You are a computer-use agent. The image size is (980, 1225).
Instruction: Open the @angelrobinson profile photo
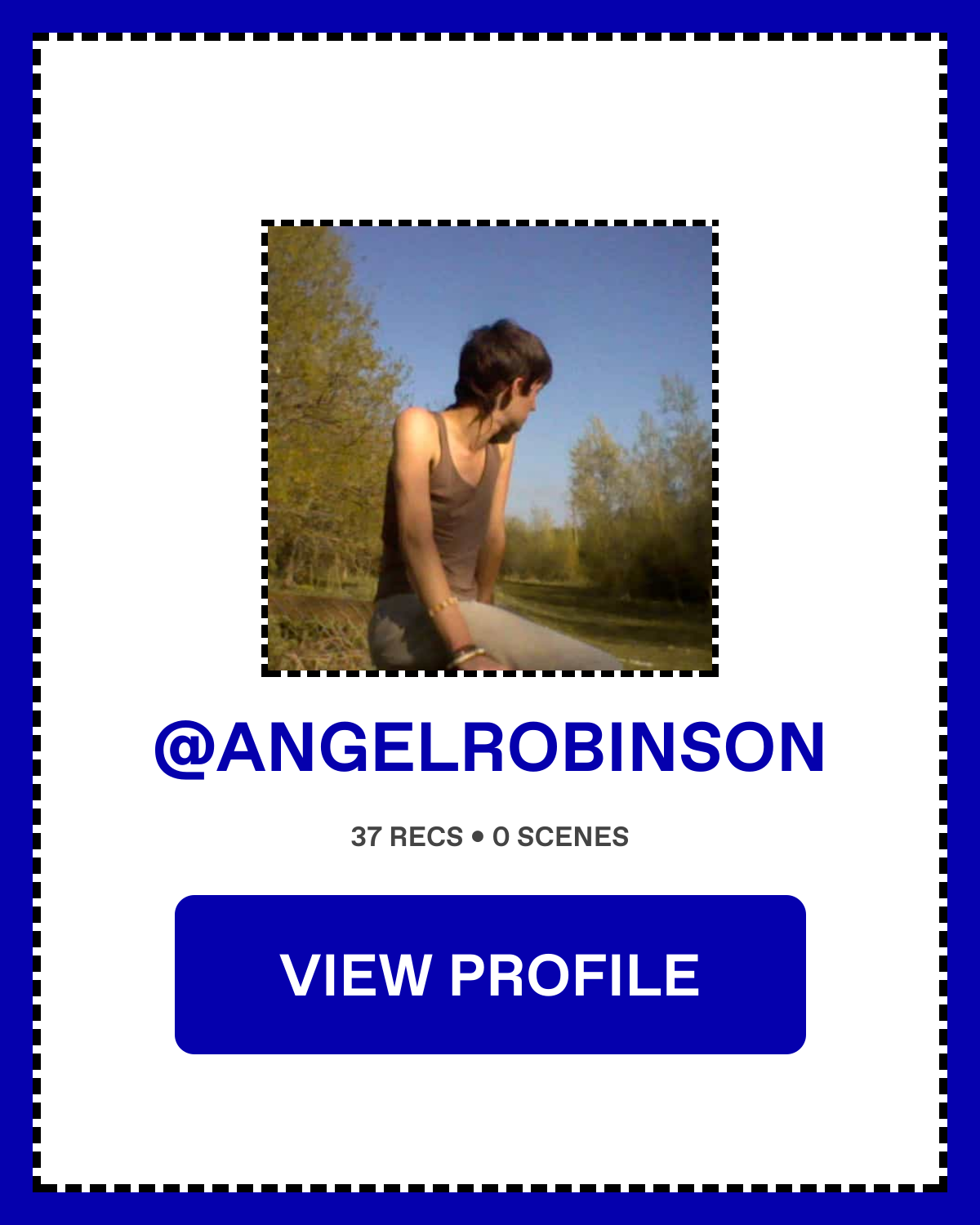point(490,448)
